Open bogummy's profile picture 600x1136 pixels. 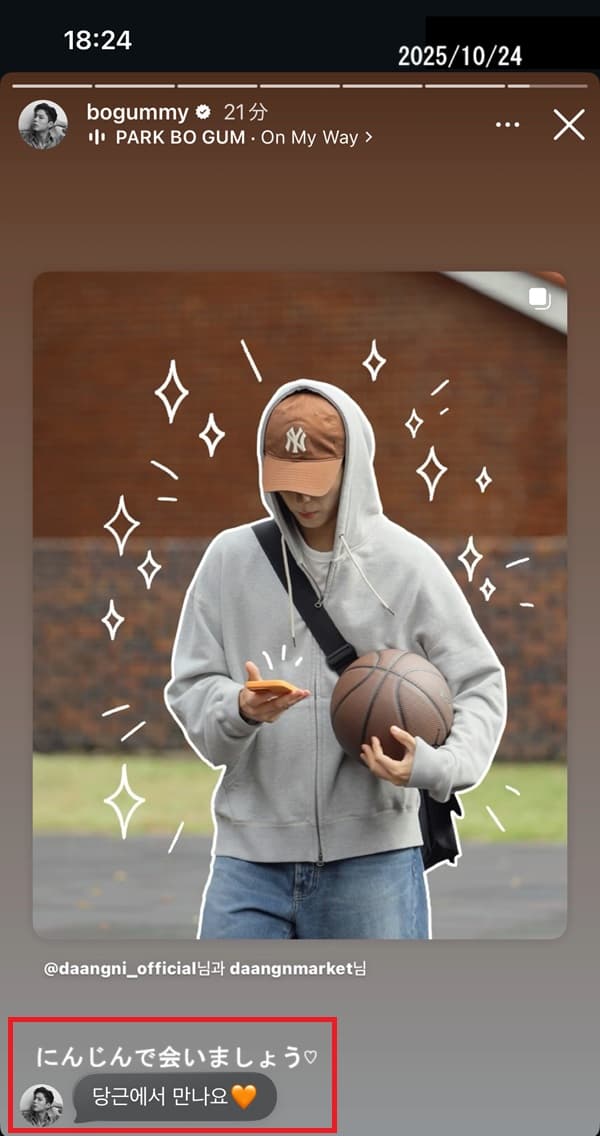tap(43, 125)
